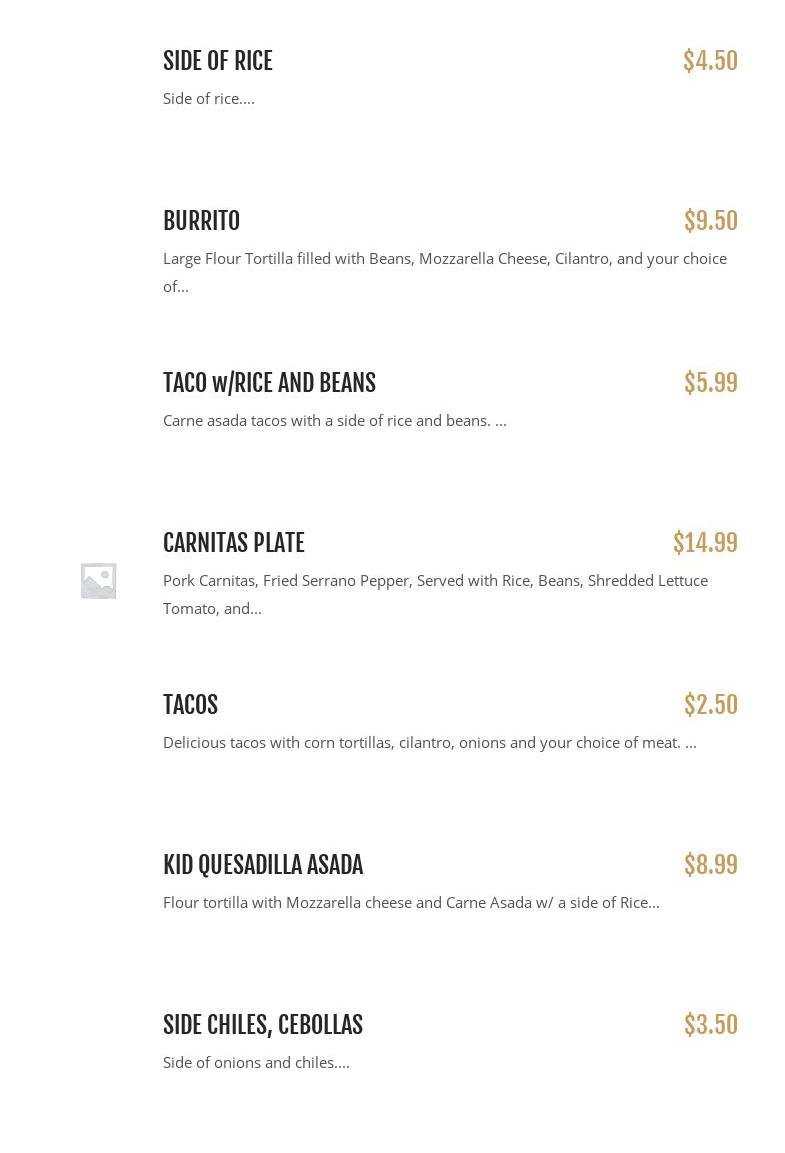
Task: Select Taco w/Rice and Beans
Action: click(269, 383)
